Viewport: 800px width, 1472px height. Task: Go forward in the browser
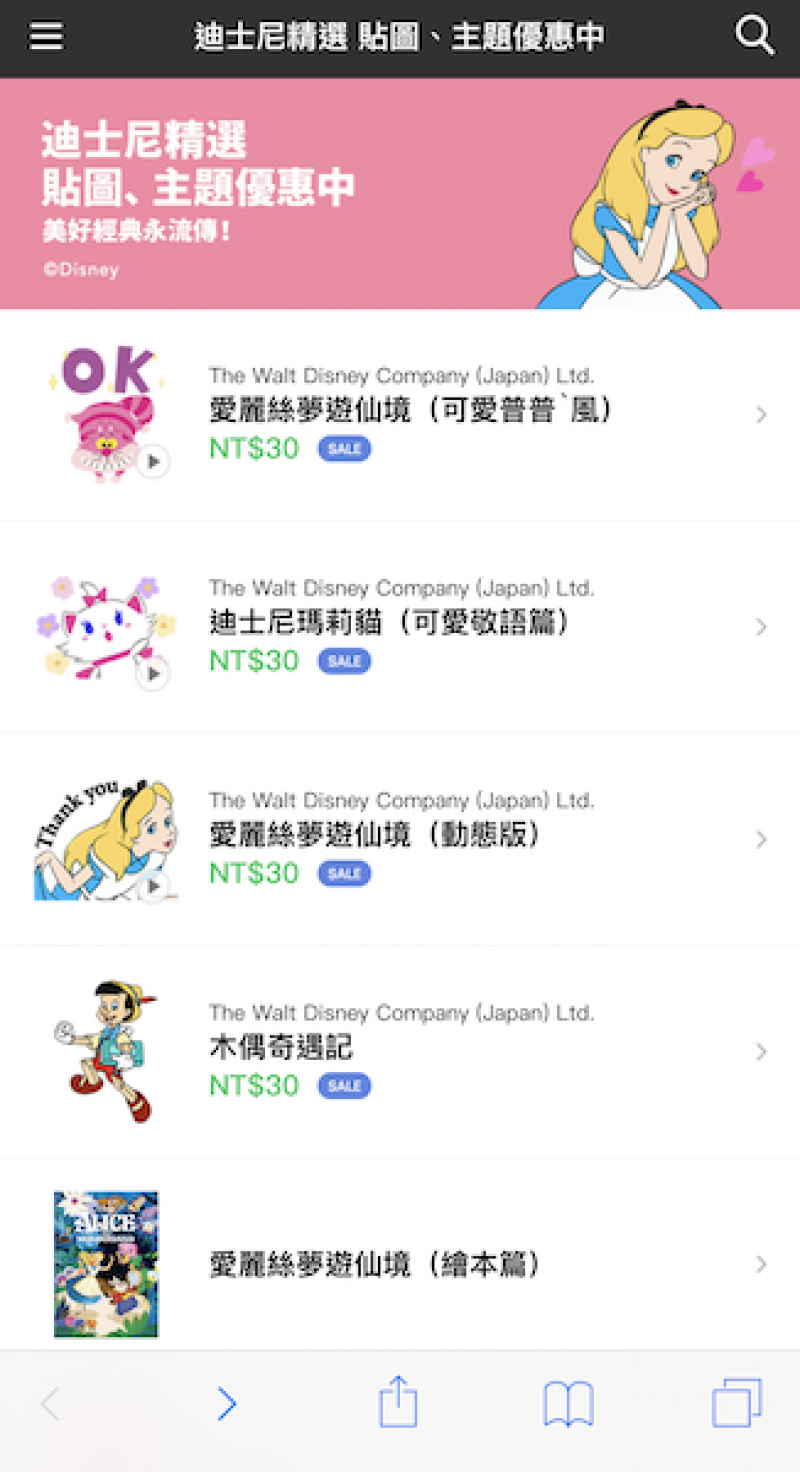[227, 1404]
